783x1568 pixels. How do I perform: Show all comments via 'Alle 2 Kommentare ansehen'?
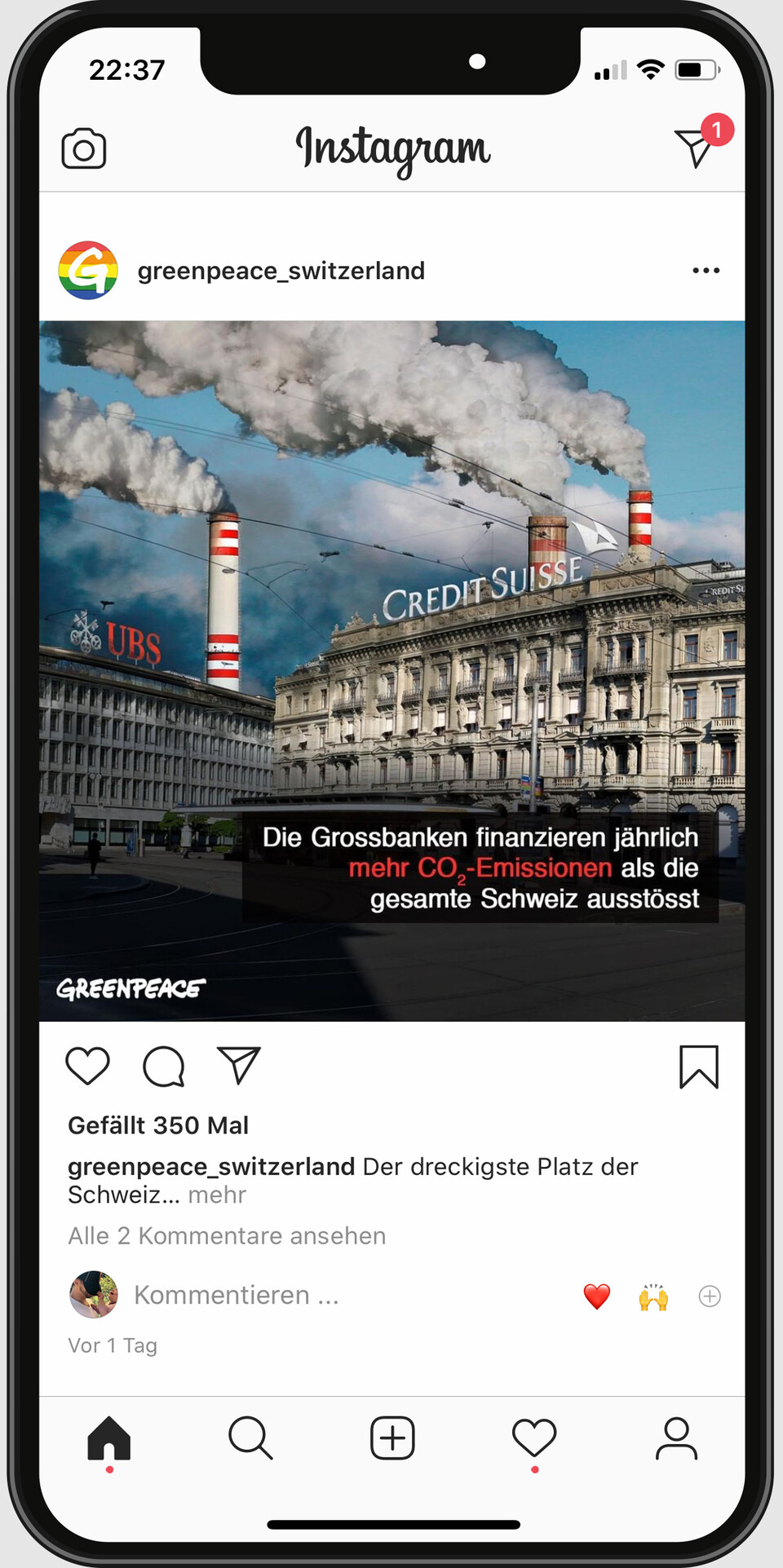226,1235
